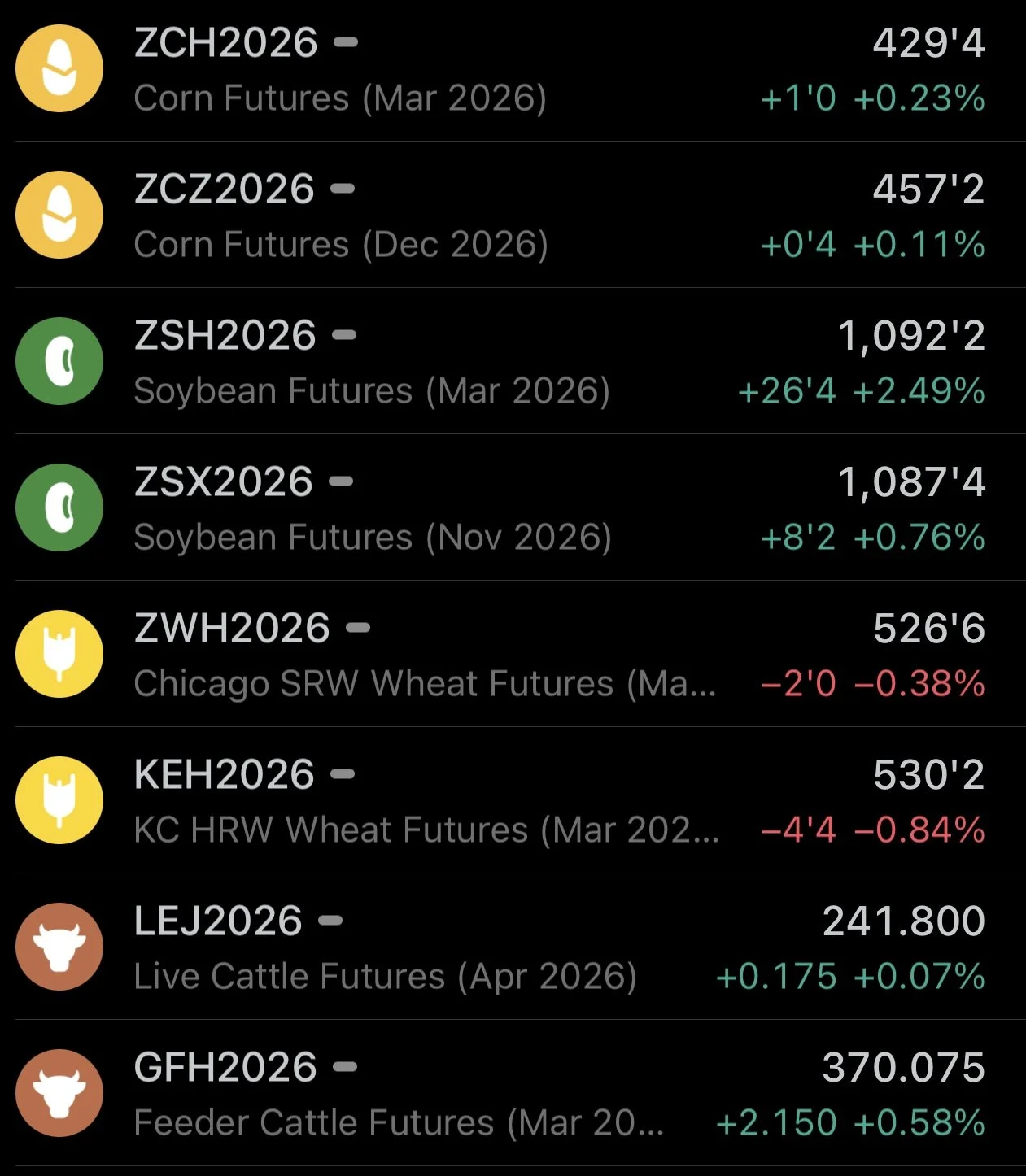Open ZCH2026 Corn Futures Mar 2026
The height and width of the screenshot is (1176, 1026).
pos(513,70)
